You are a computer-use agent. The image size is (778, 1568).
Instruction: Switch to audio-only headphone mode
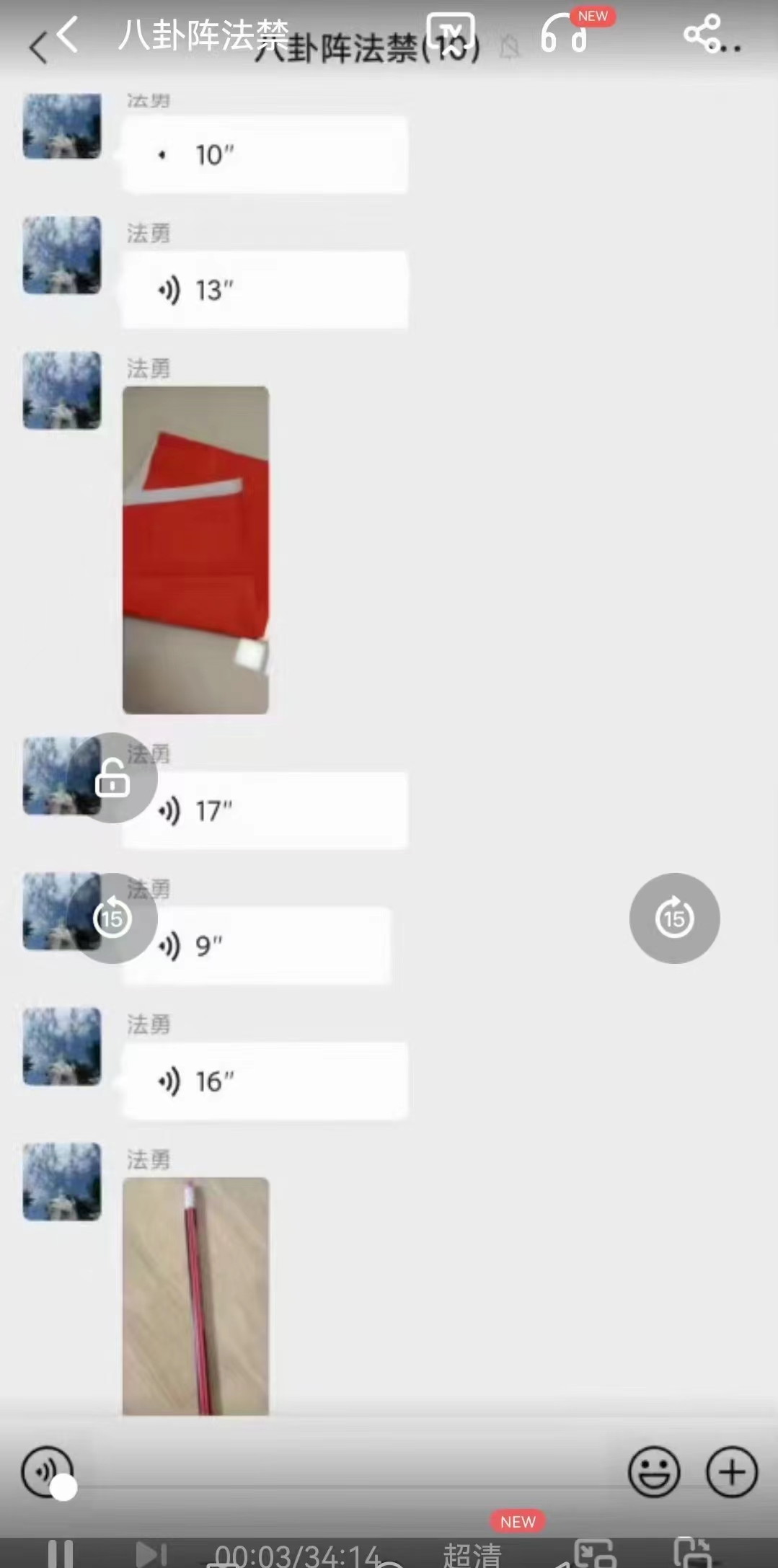point(565,35)
